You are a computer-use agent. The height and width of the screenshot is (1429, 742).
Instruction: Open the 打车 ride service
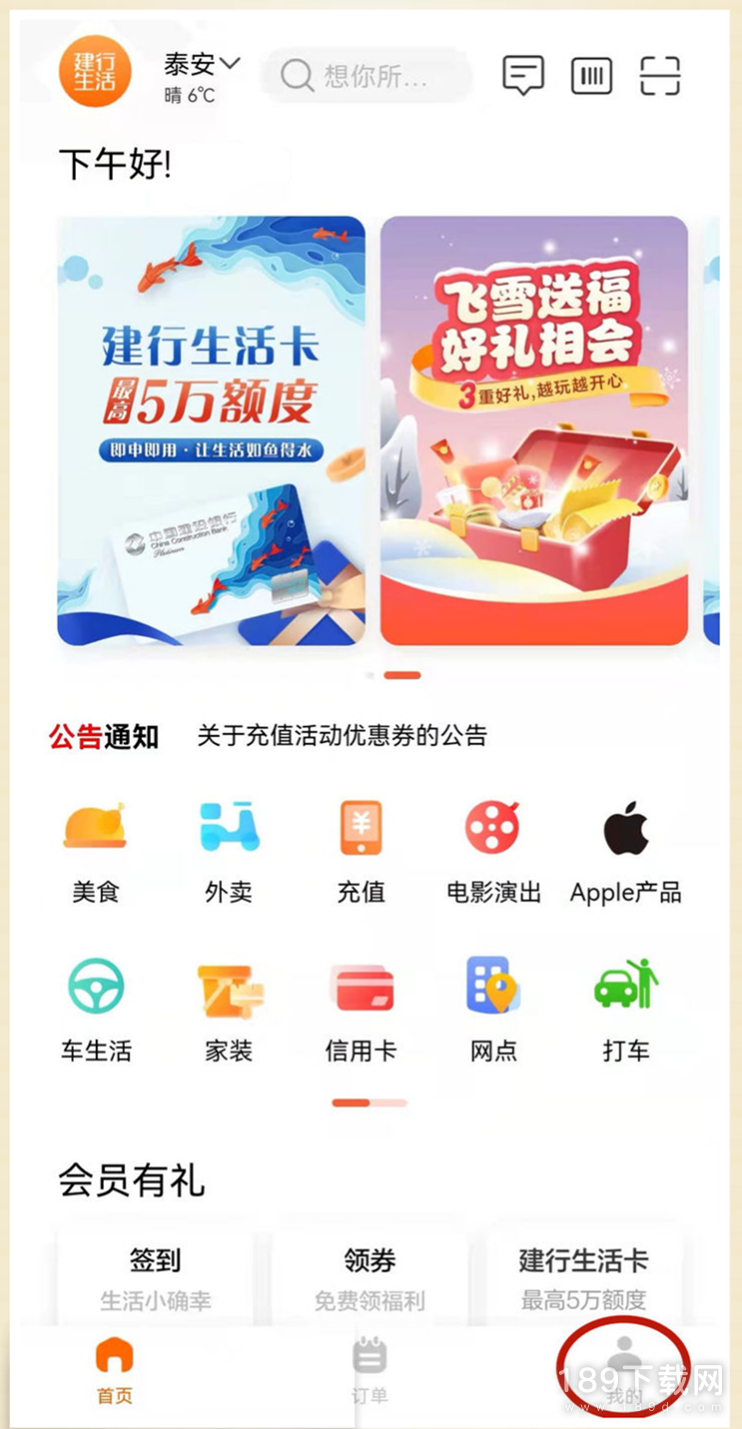point(626,1010)
